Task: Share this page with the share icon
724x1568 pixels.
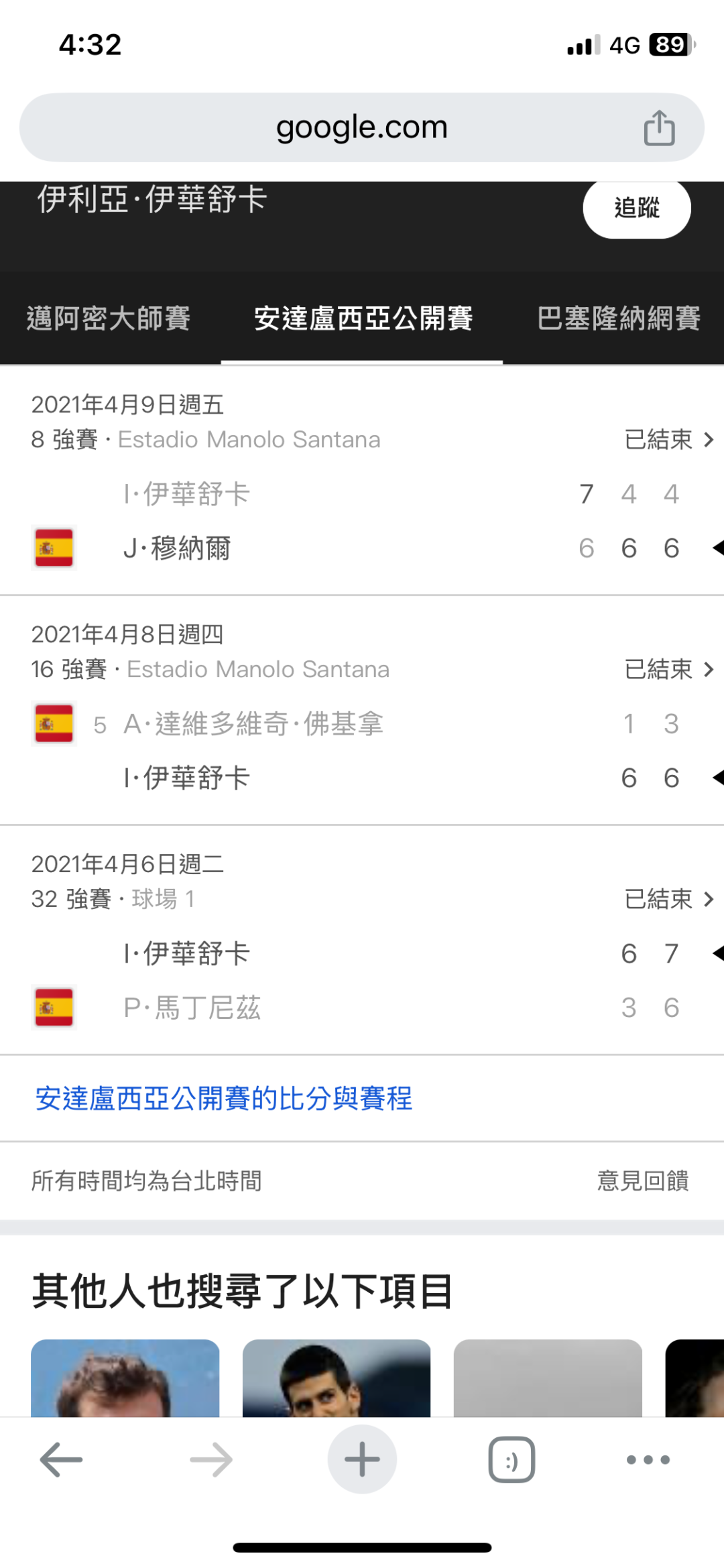Action: [659, 127]
